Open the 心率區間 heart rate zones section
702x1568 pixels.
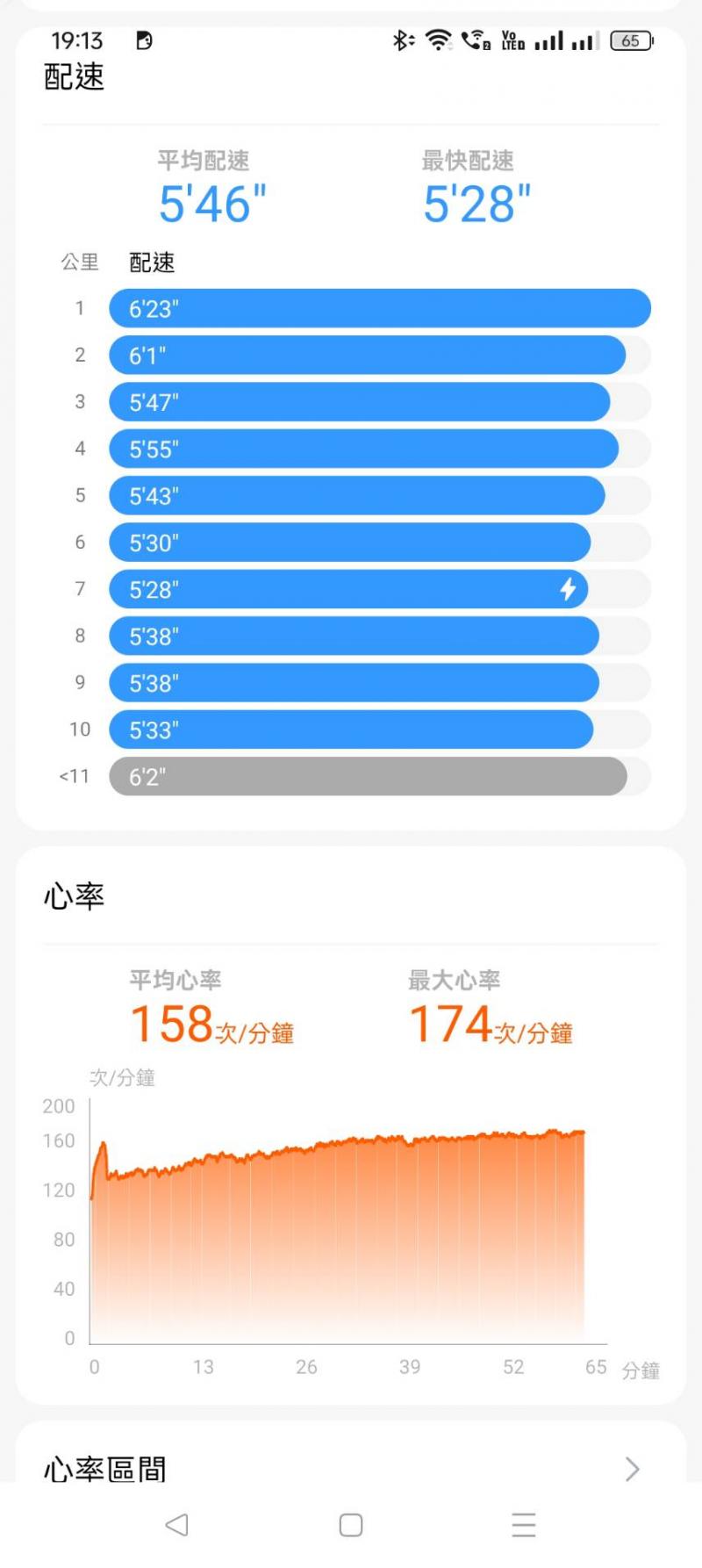[x=351, y=1468]
